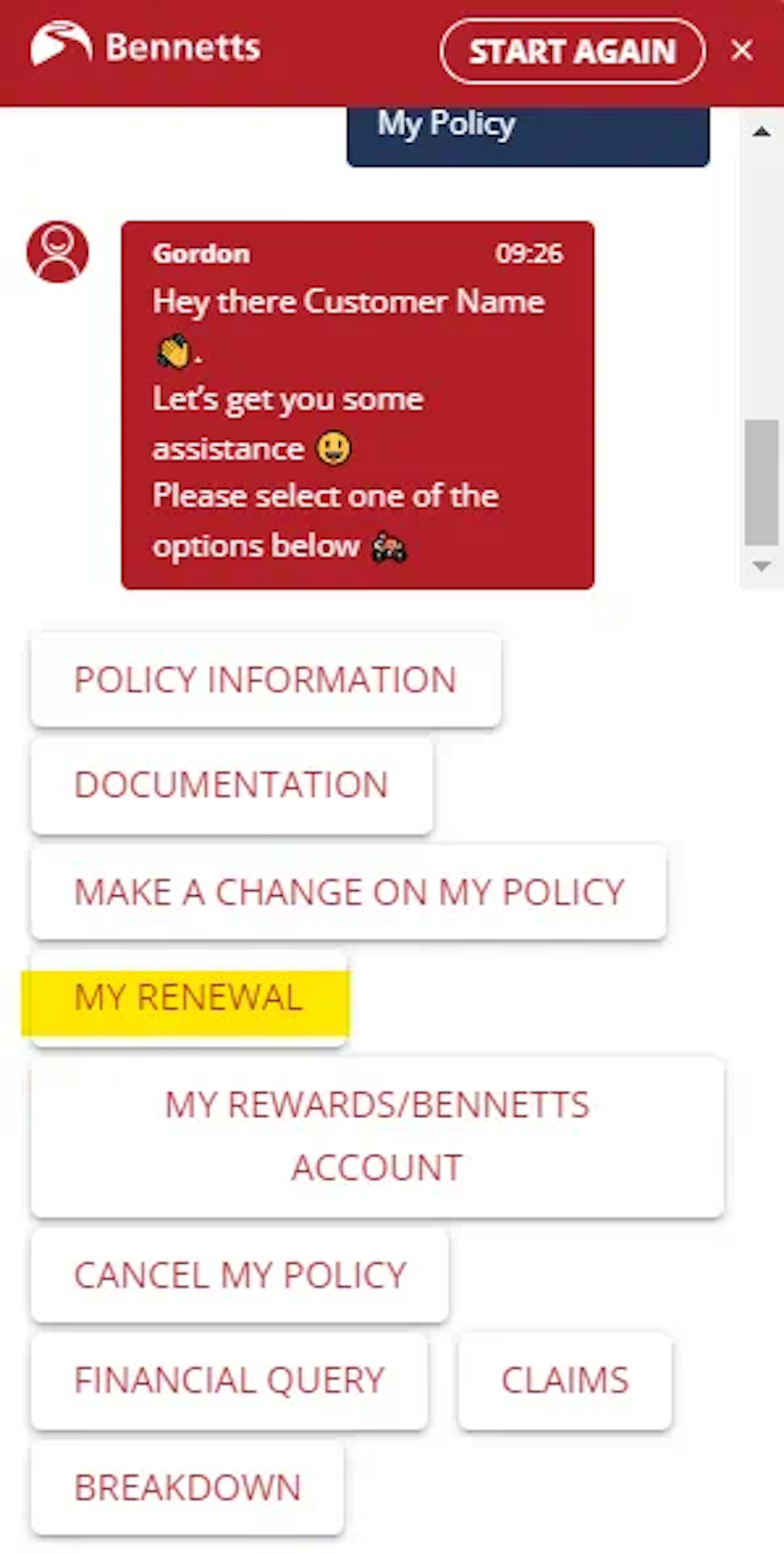Choose the DOCUMENTATION option
Screen dimensions: 784x1553
[231, 784]
